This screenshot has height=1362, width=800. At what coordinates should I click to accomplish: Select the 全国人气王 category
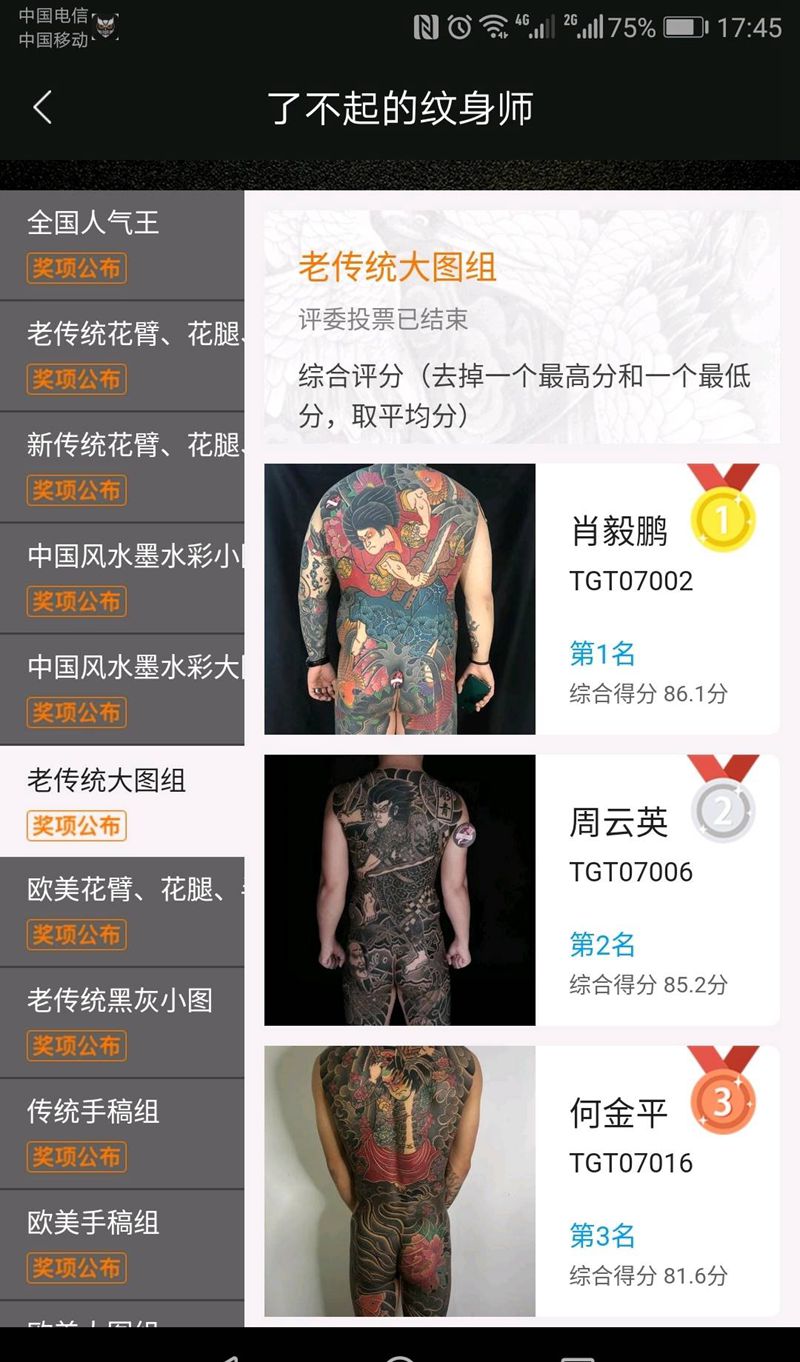pyautogui.click(x=122, y=244)
